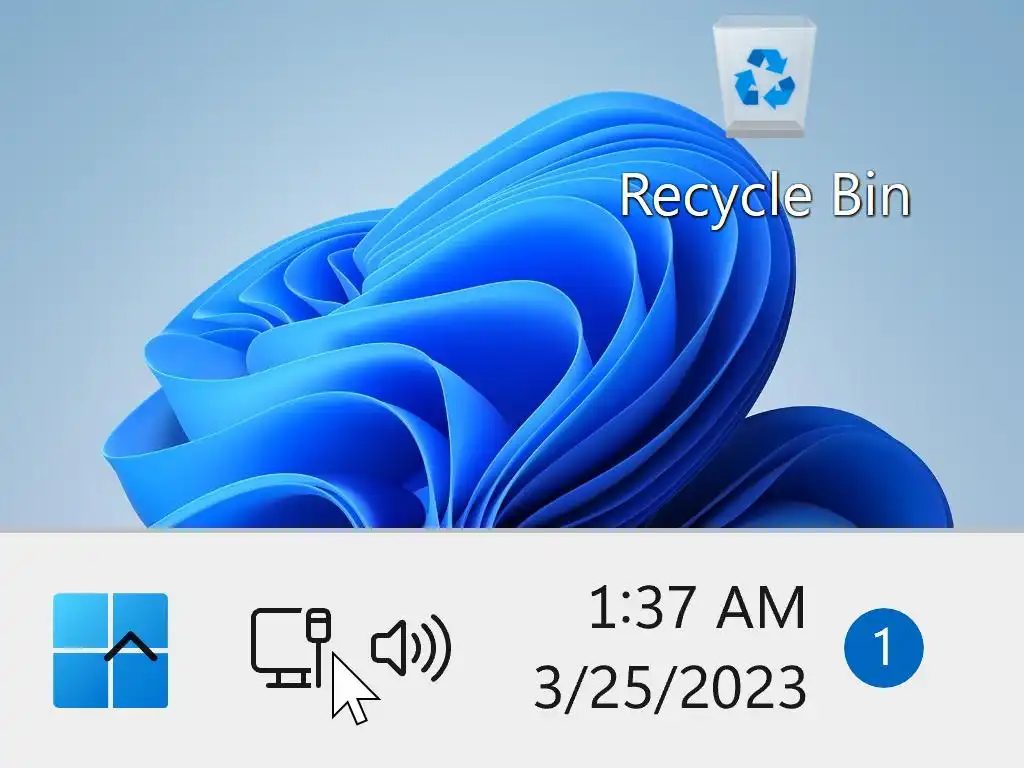Viewport: 1024px width, 768px height.
Task: Open the Recycle Bin desktop icon
Action: pyautogui.click(x=764, y=80)
